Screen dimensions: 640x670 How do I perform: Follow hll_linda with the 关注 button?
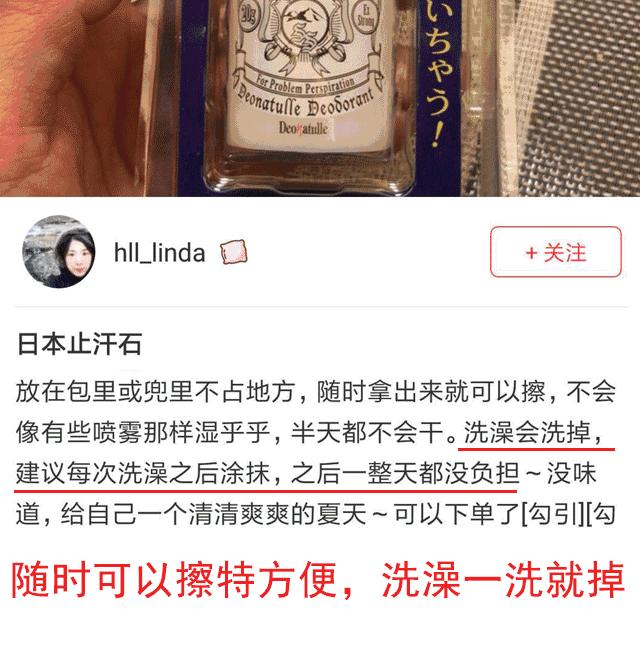(x=555, y=253)
